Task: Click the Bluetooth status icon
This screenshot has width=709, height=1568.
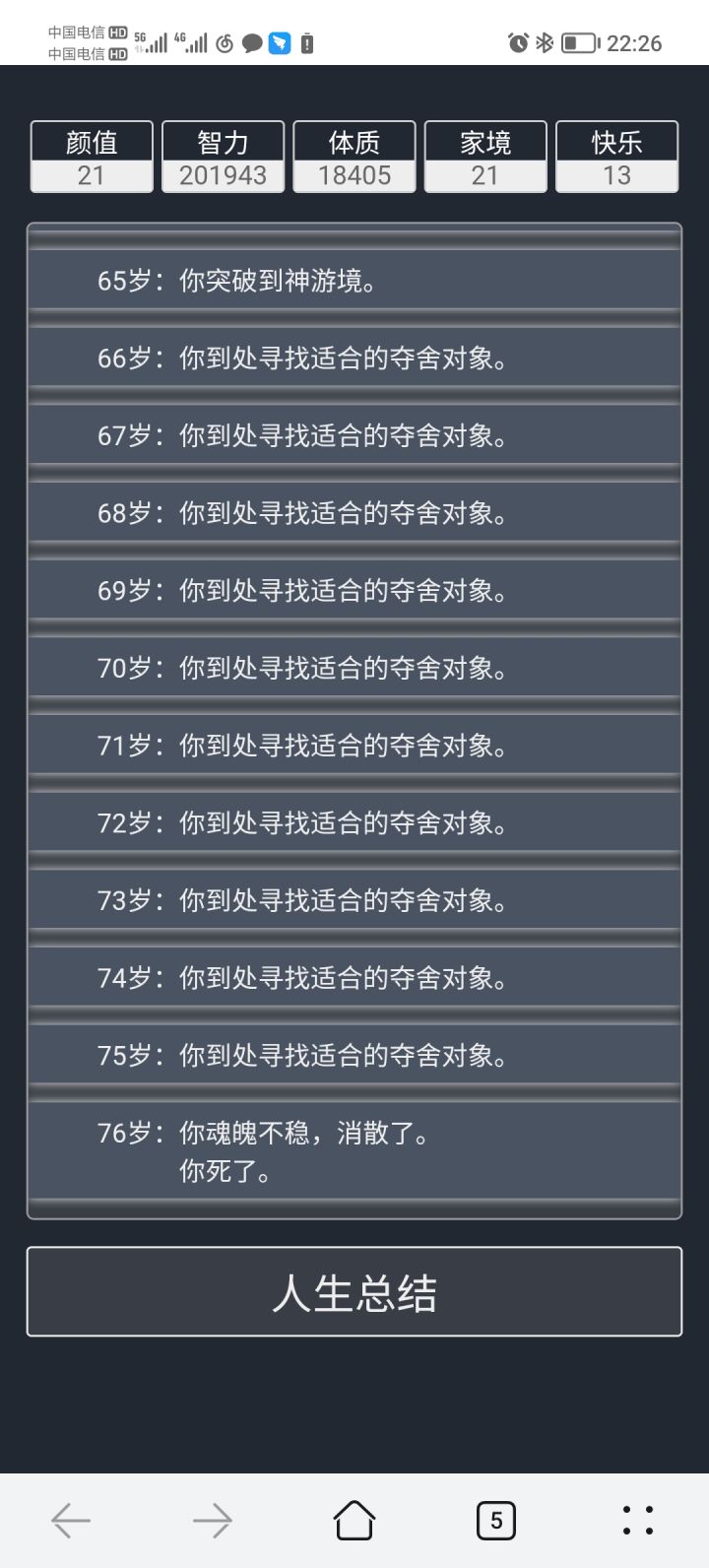Action: (x=543, y=43)
